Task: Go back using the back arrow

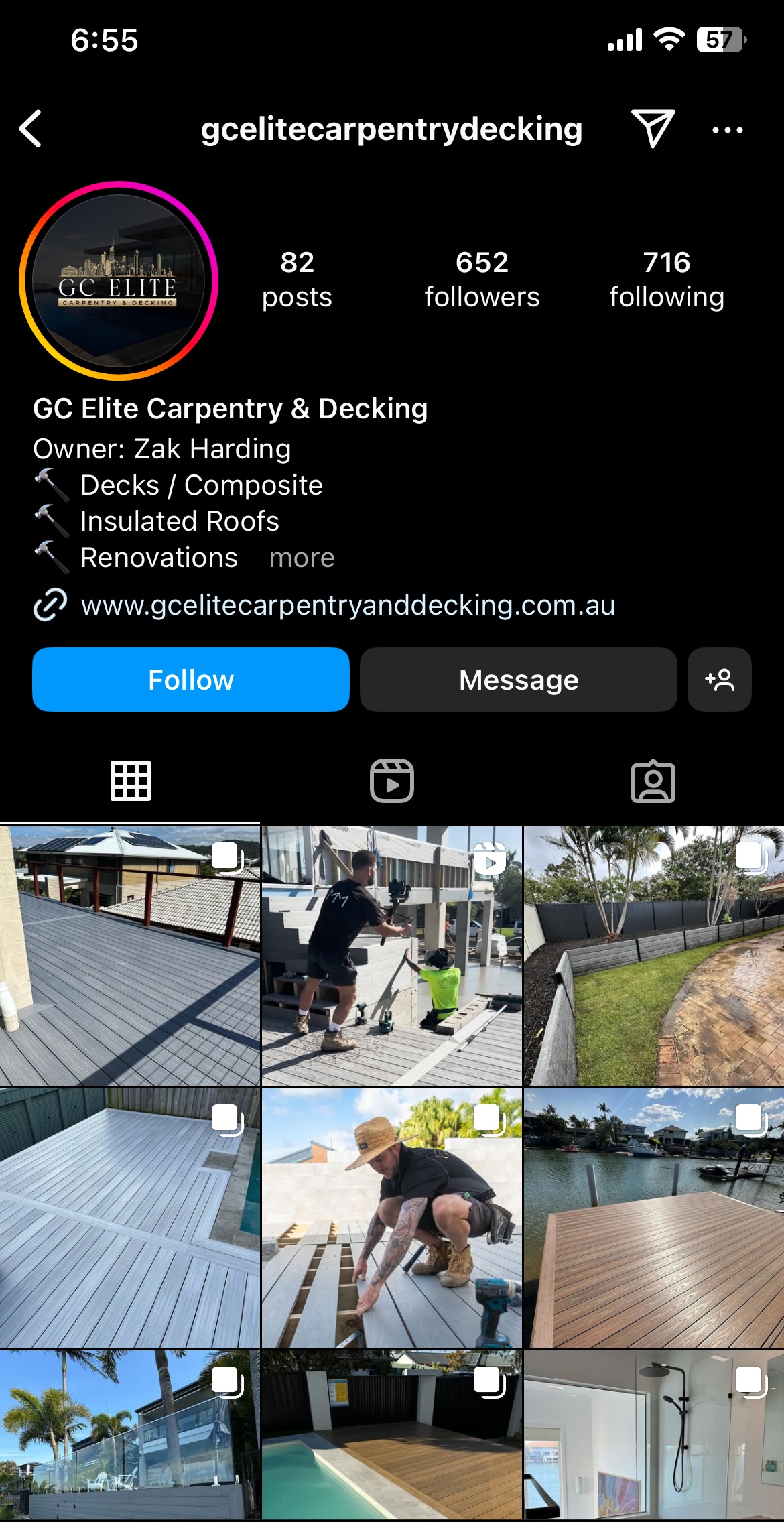Action: 31,129
